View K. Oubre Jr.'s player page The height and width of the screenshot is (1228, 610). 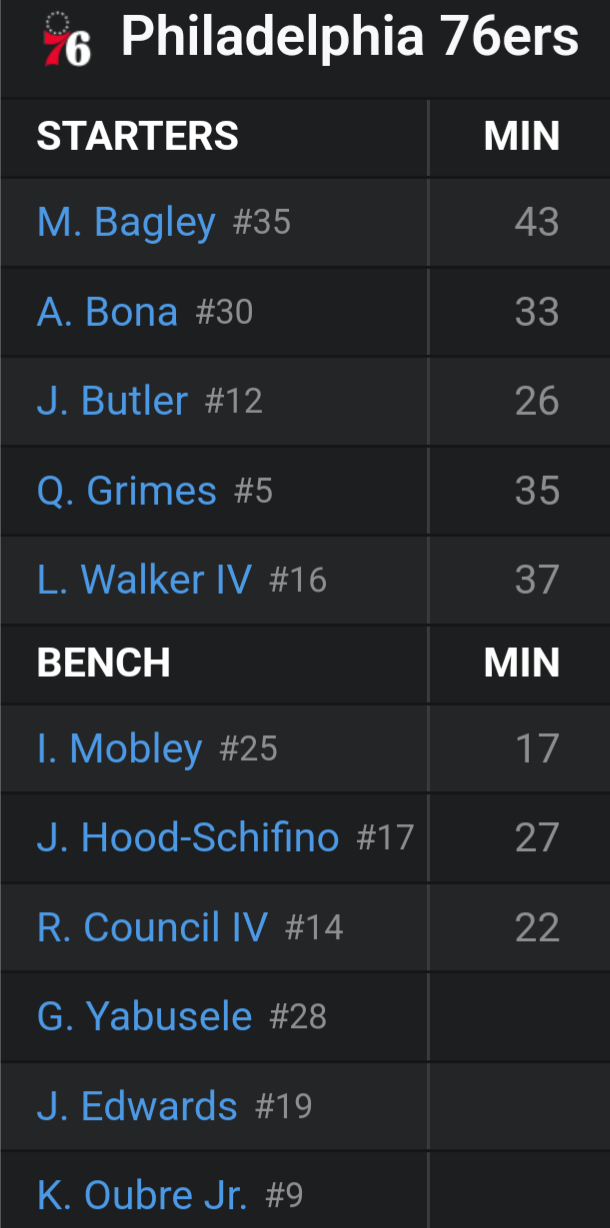point(141,1195)
